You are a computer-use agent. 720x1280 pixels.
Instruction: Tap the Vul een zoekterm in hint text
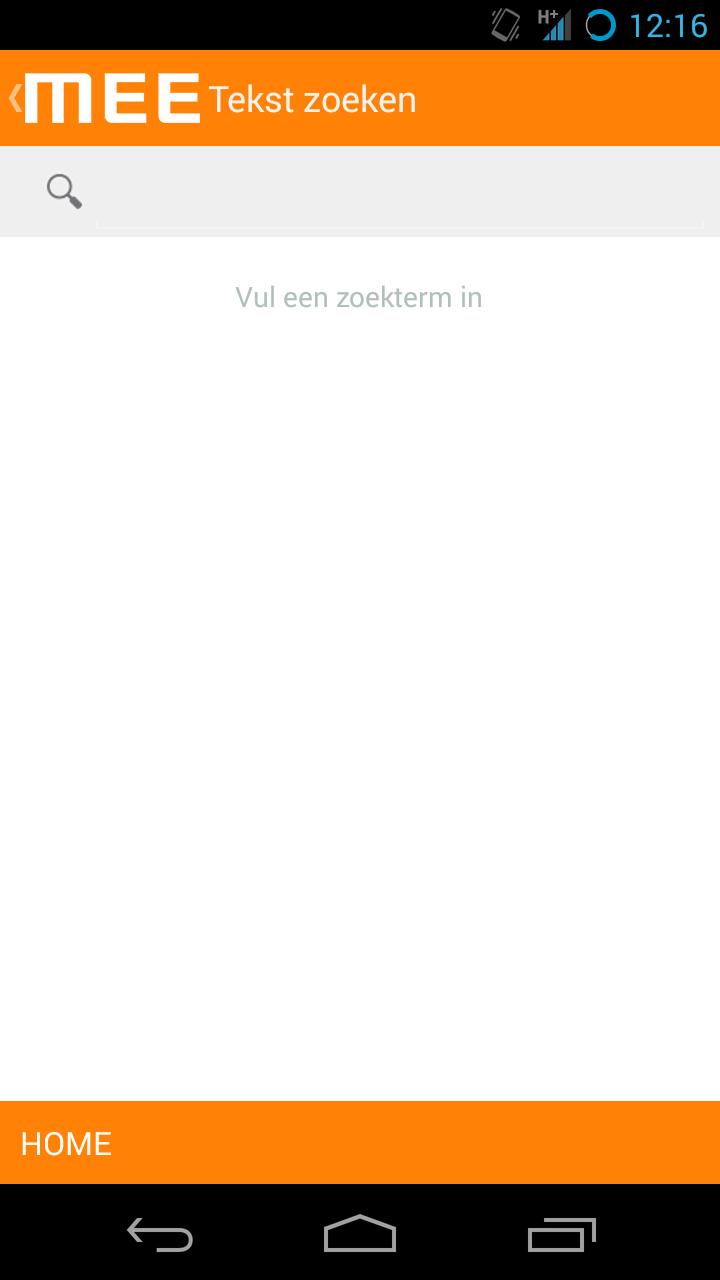coord(358,297)
